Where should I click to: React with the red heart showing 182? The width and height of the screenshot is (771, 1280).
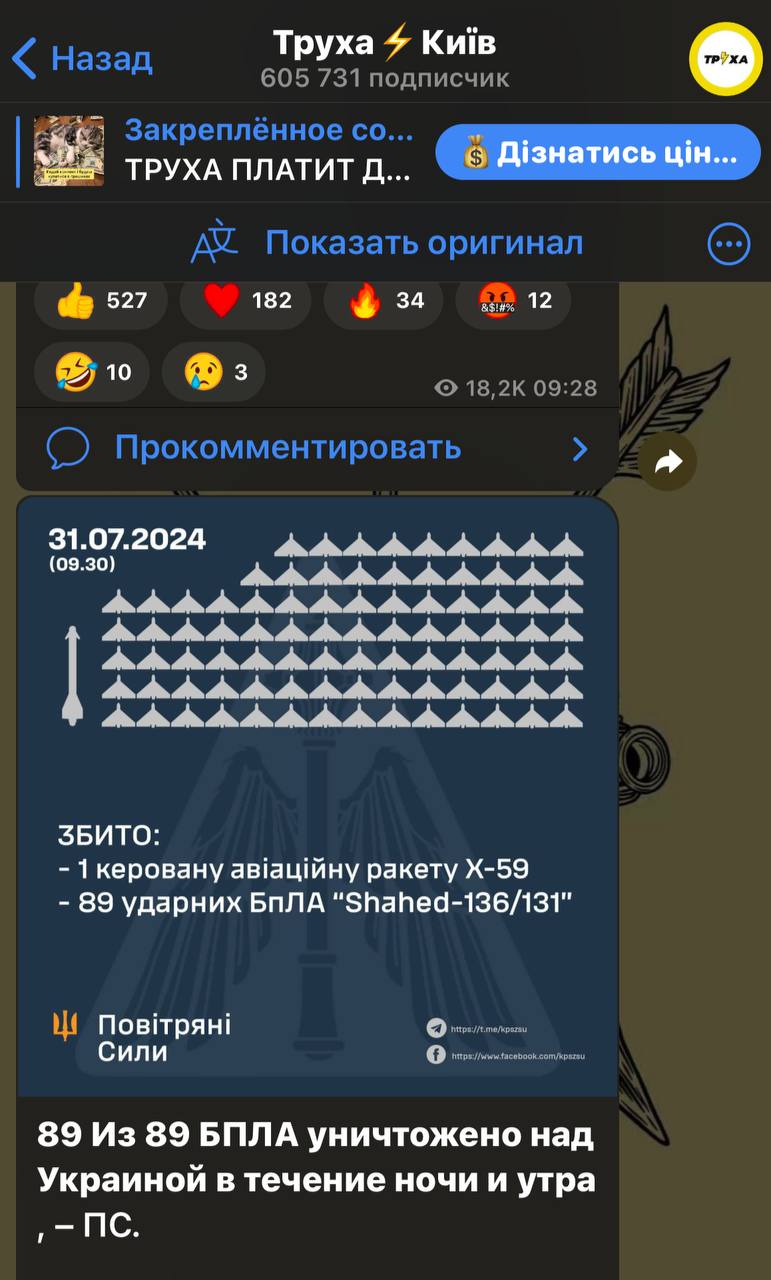tap(247, 300)
